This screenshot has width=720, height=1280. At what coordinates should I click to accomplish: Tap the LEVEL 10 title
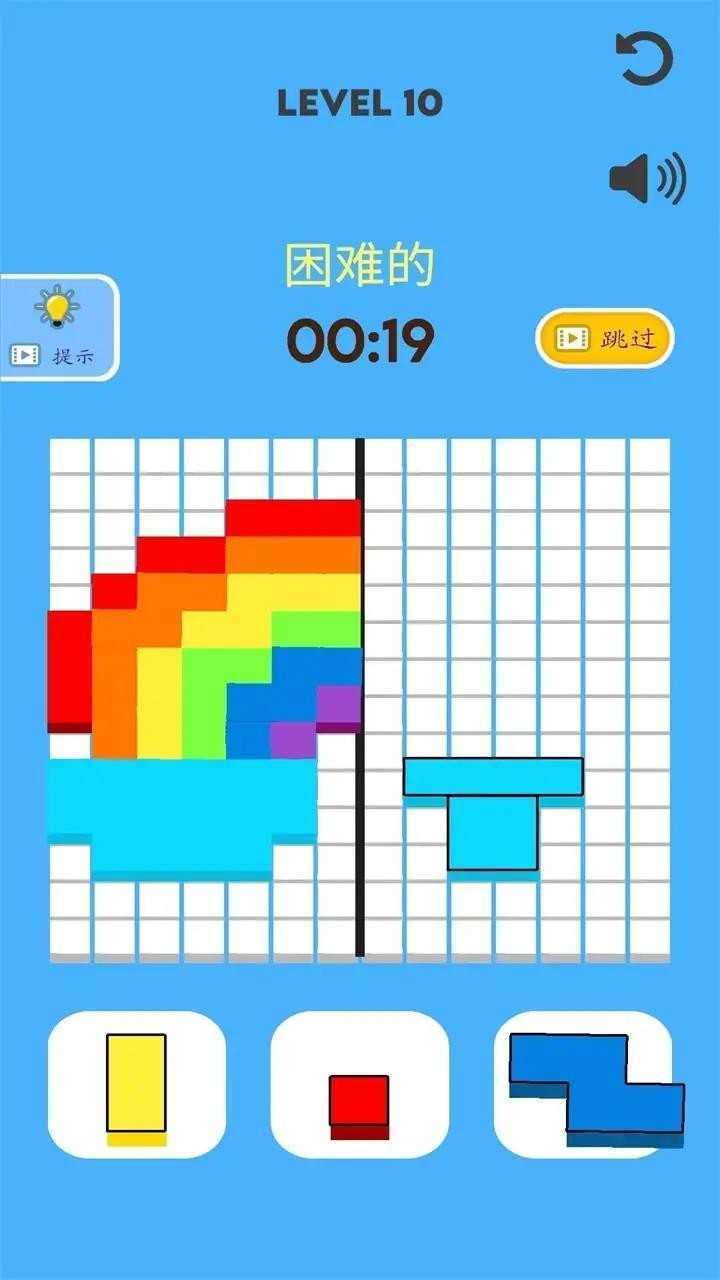(361, 100)
